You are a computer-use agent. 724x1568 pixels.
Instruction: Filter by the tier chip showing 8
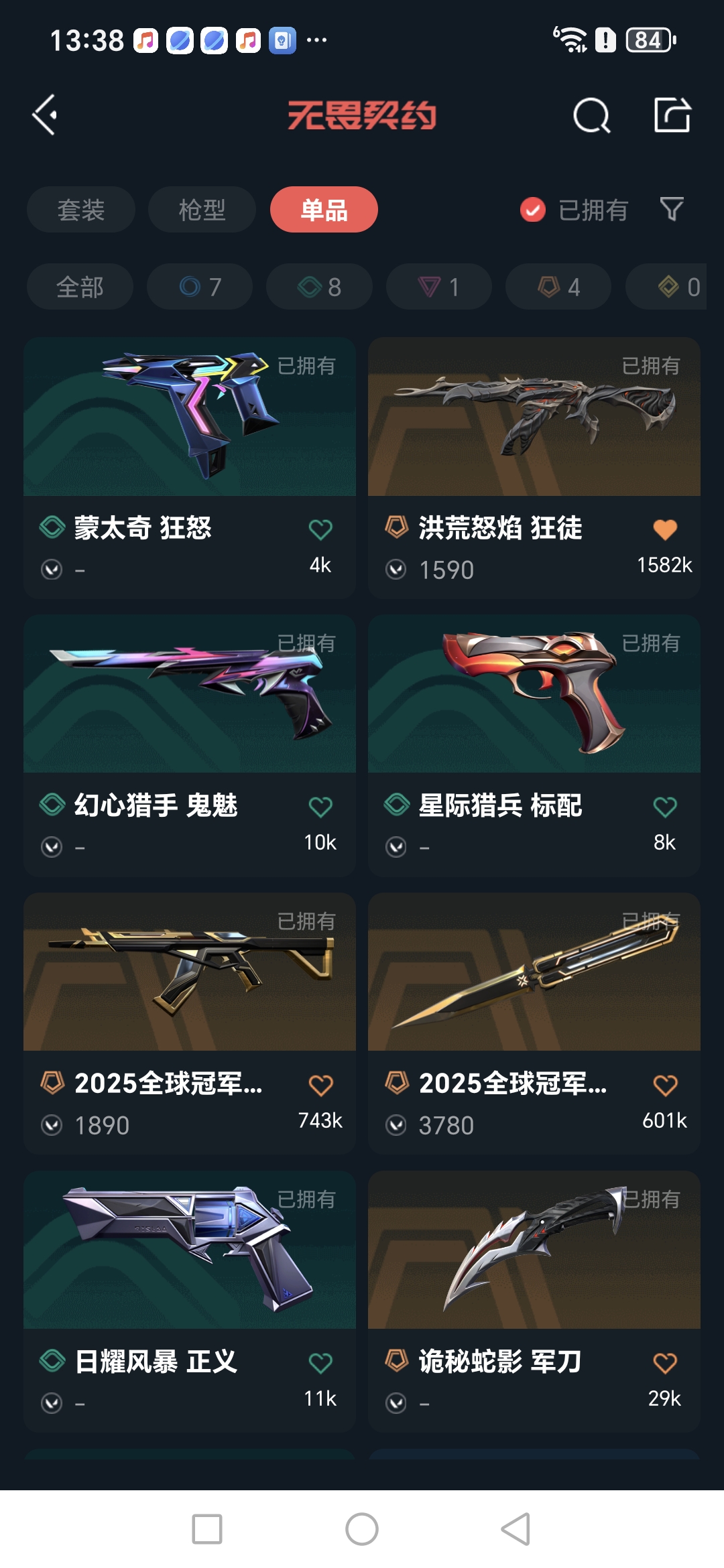click(319, 287)
